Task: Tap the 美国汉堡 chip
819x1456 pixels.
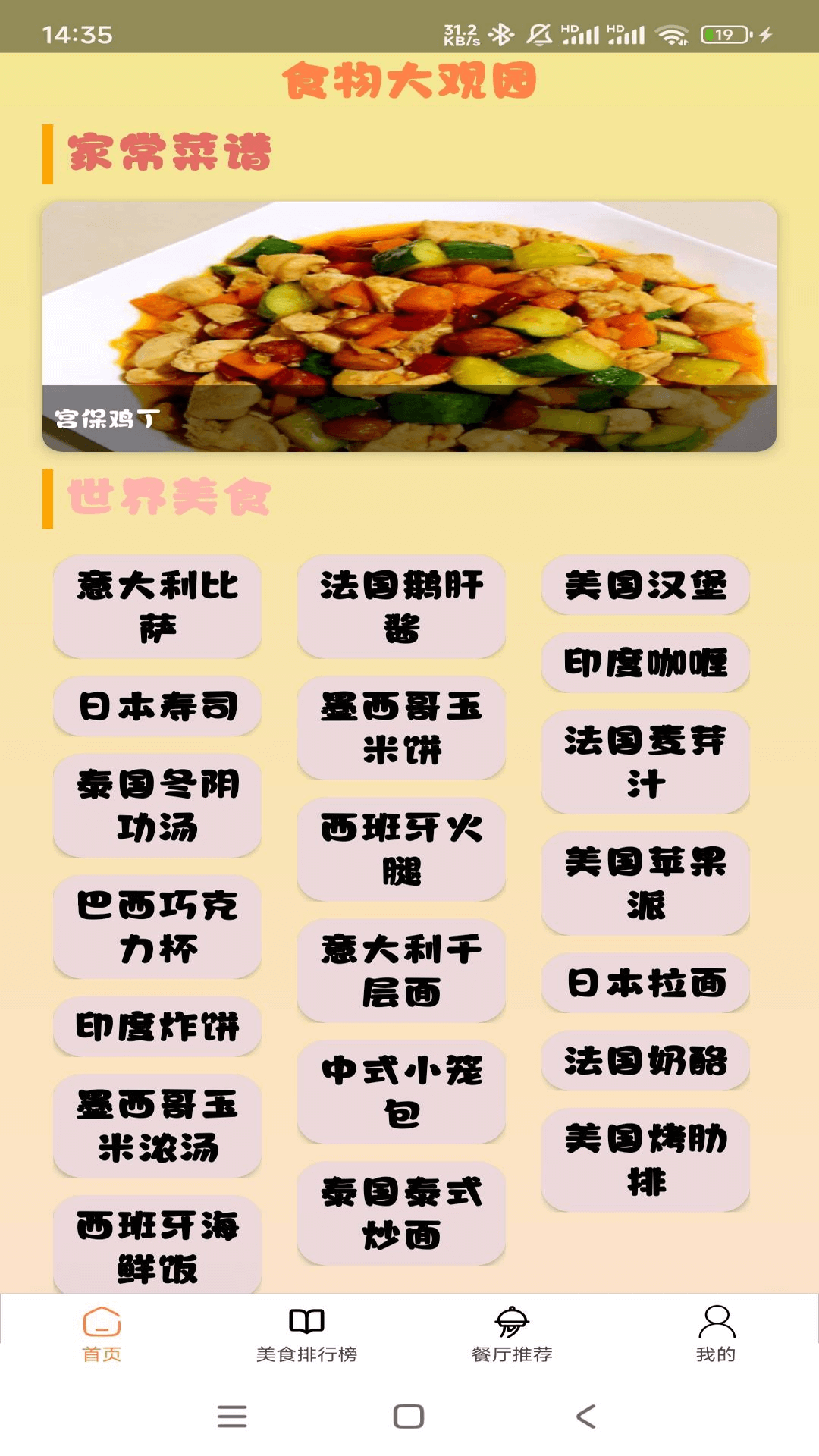Action: (645, 585)
